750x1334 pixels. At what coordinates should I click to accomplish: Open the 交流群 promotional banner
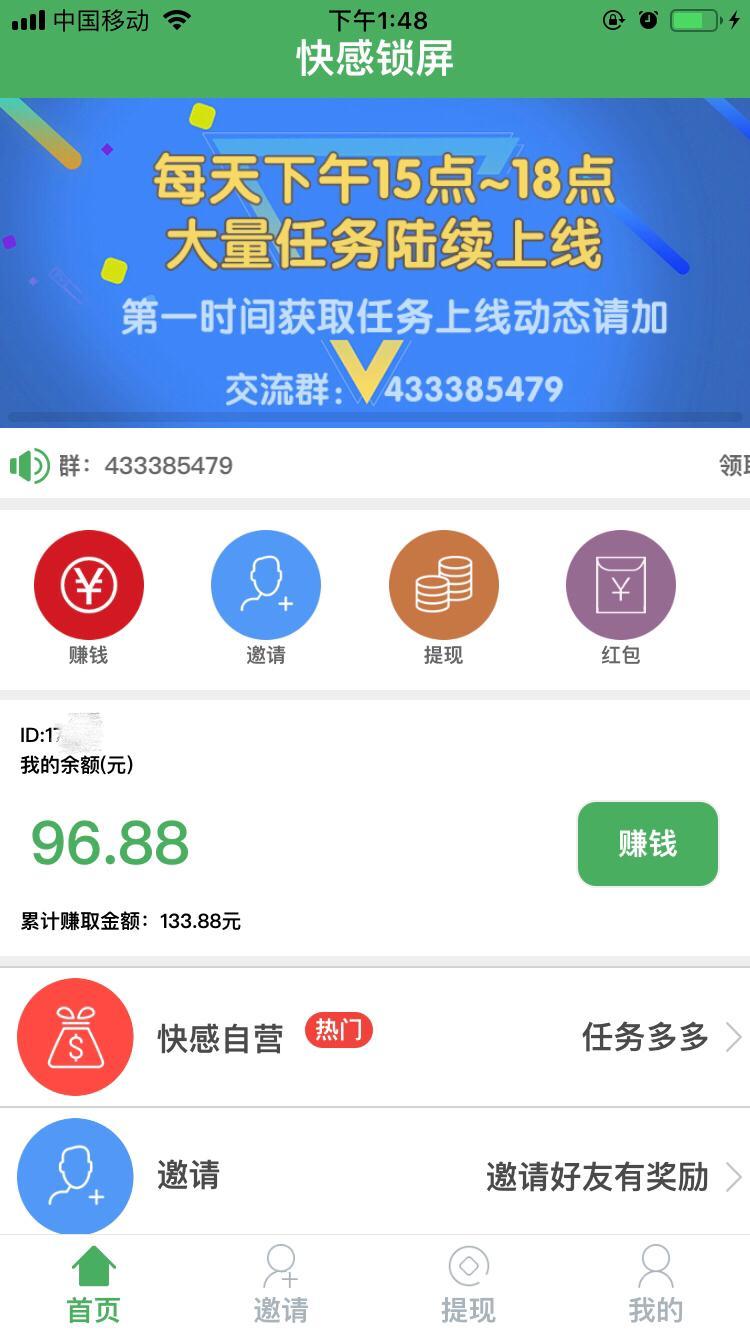[375, 263]
